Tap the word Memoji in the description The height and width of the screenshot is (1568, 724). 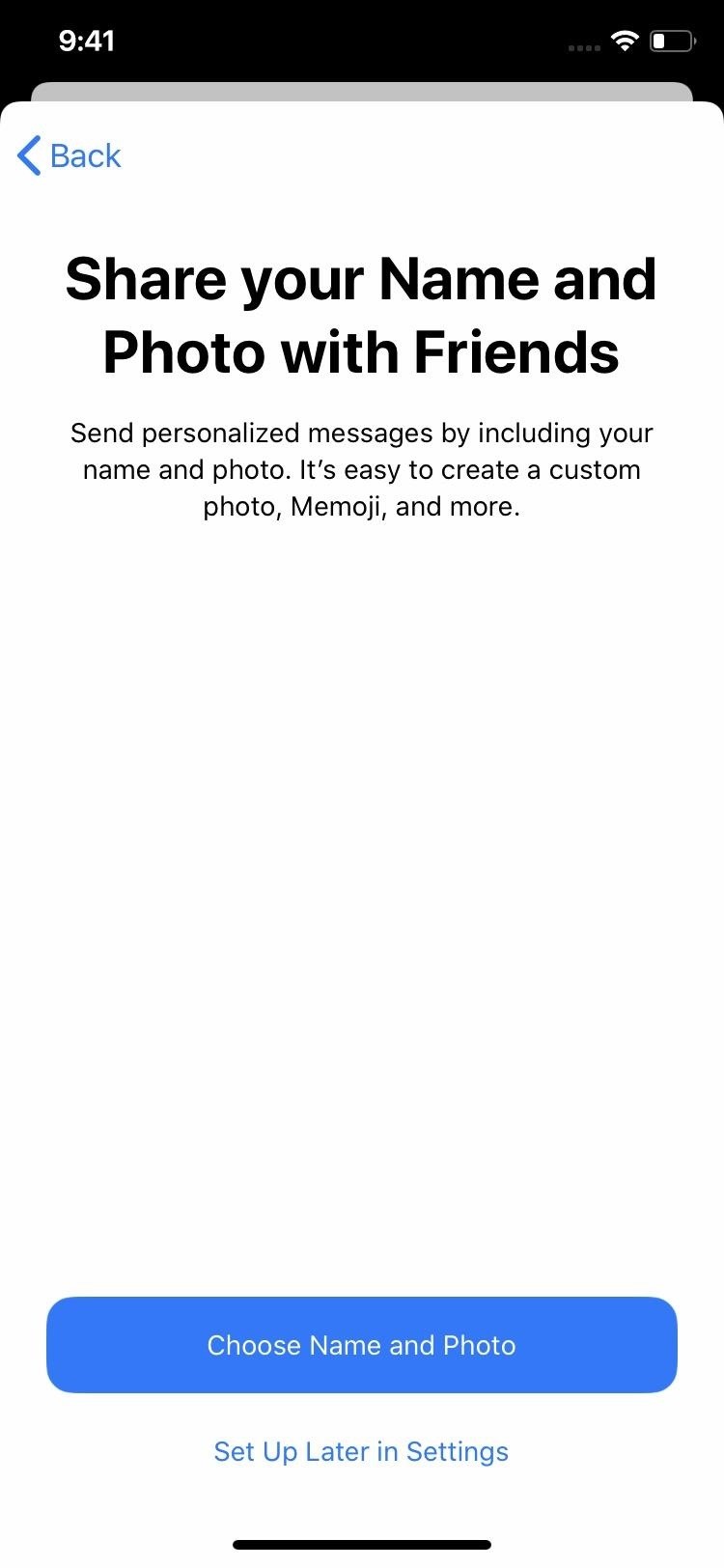pos(333,506)
